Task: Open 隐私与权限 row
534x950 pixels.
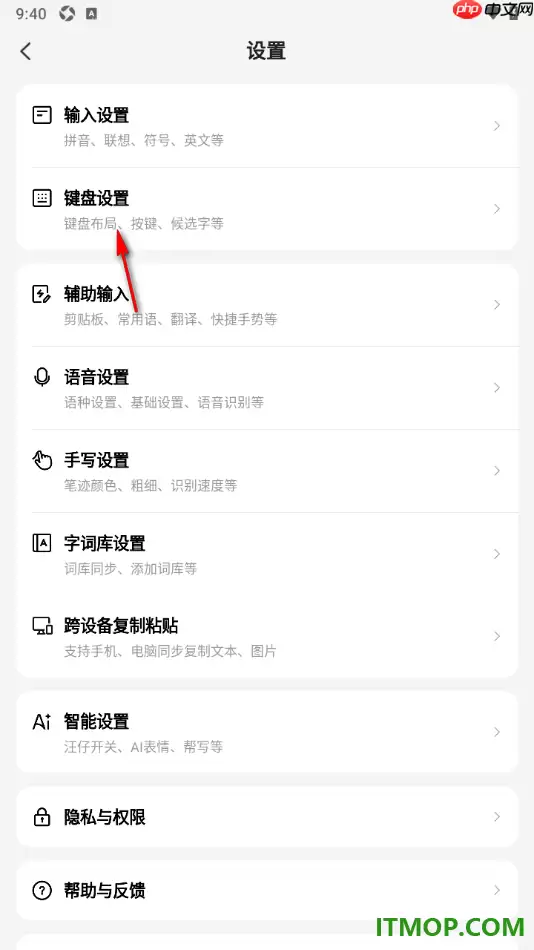Action: [267, 817]
